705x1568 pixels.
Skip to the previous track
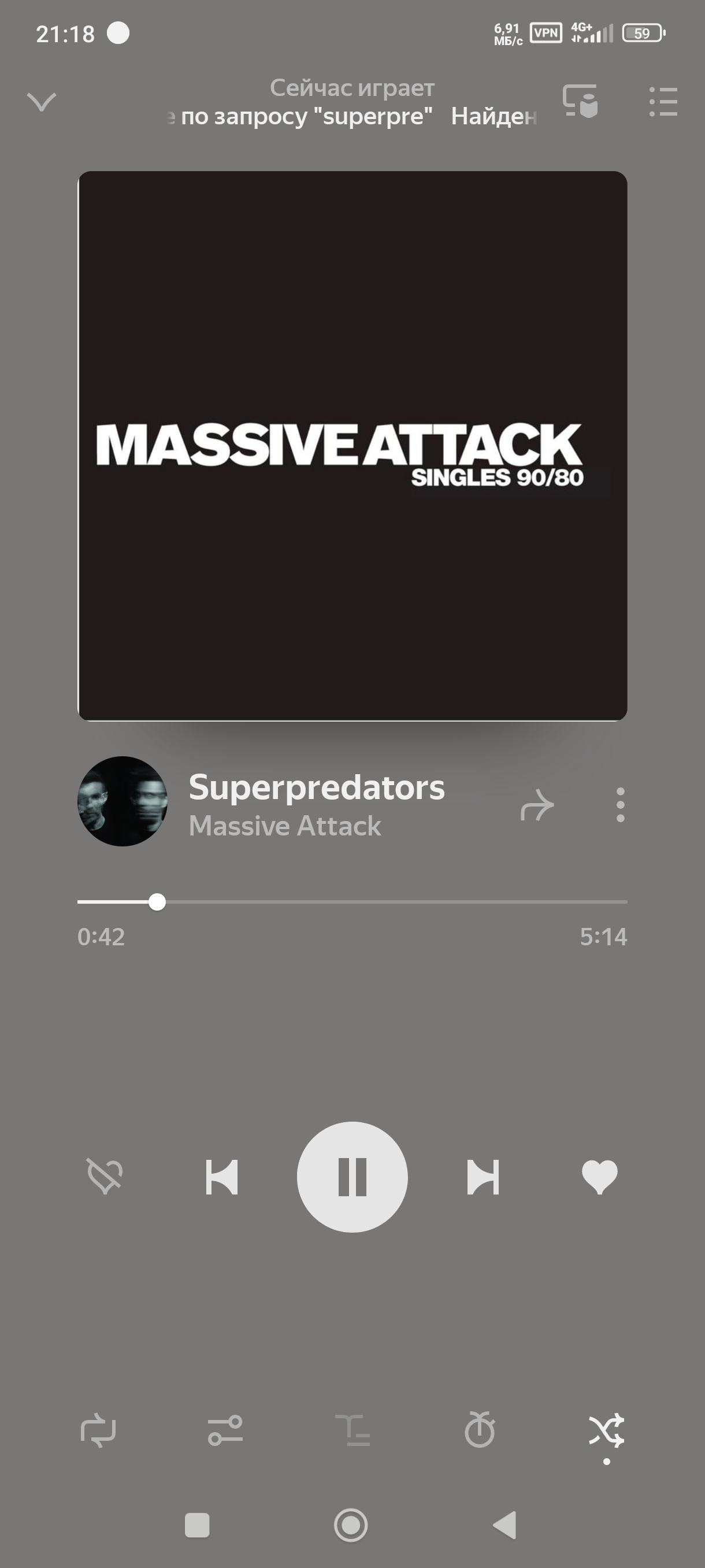pos(222,1177)
